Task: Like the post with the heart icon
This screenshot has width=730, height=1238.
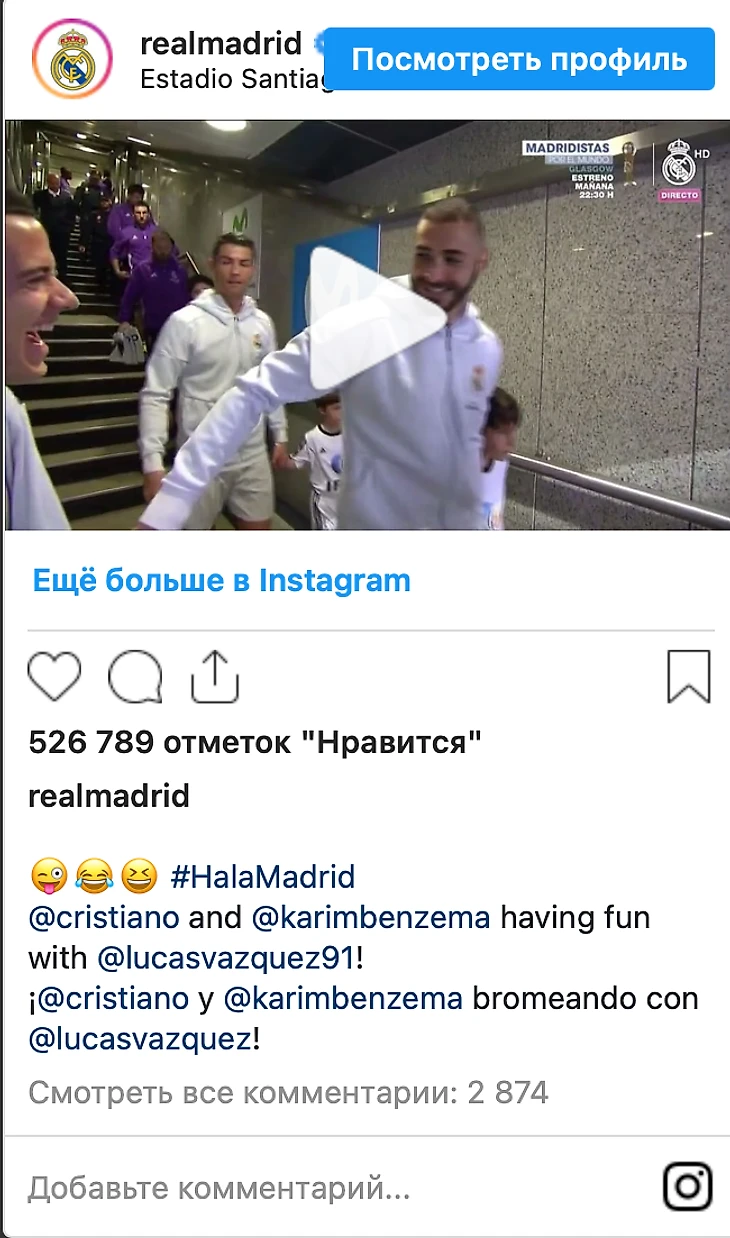Action: point(54,676)
